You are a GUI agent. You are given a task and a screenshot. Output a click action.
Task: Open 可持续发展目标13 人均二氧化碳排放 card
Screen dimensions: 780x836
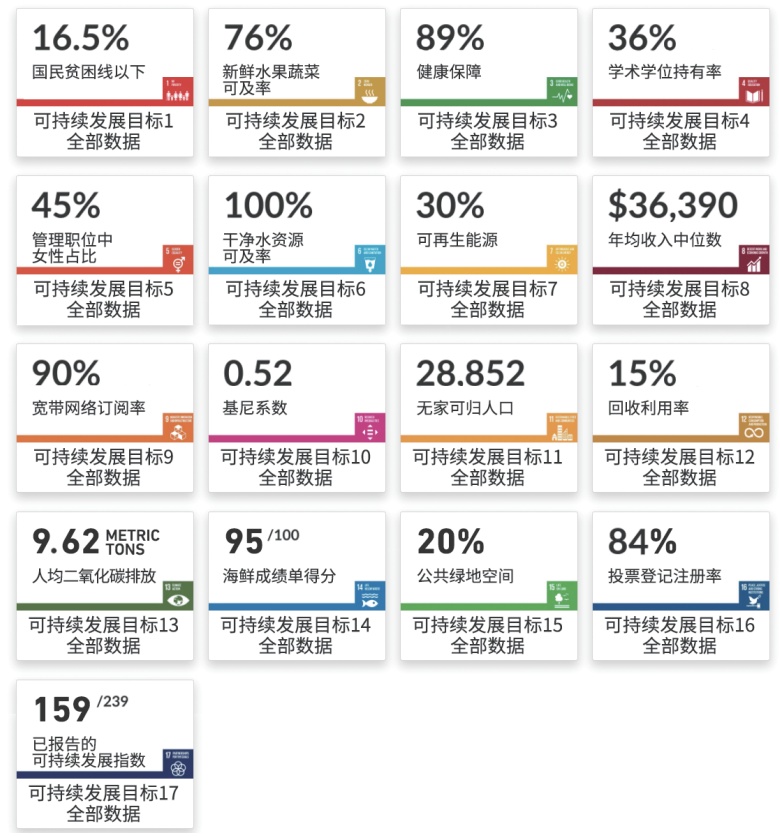pos(104,635)
